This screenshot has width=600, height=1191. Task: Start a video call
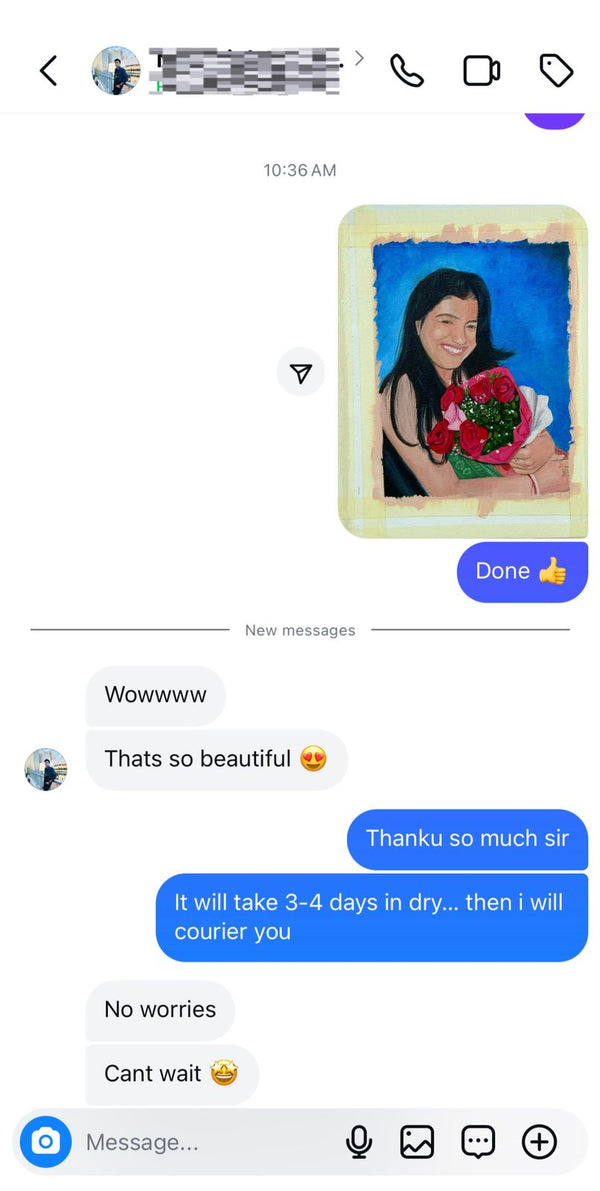point(482,71)
